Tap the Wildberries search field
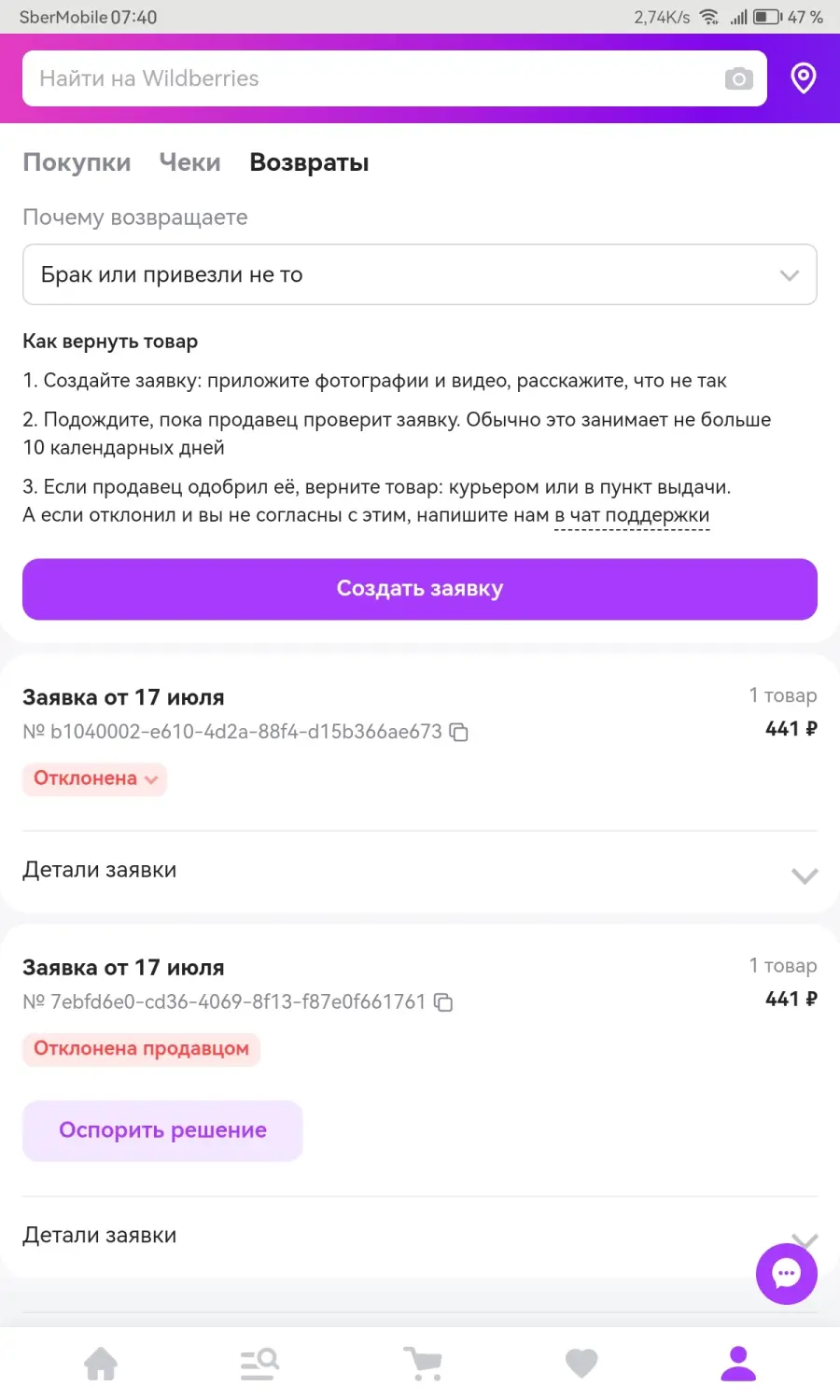 point(373,78)
